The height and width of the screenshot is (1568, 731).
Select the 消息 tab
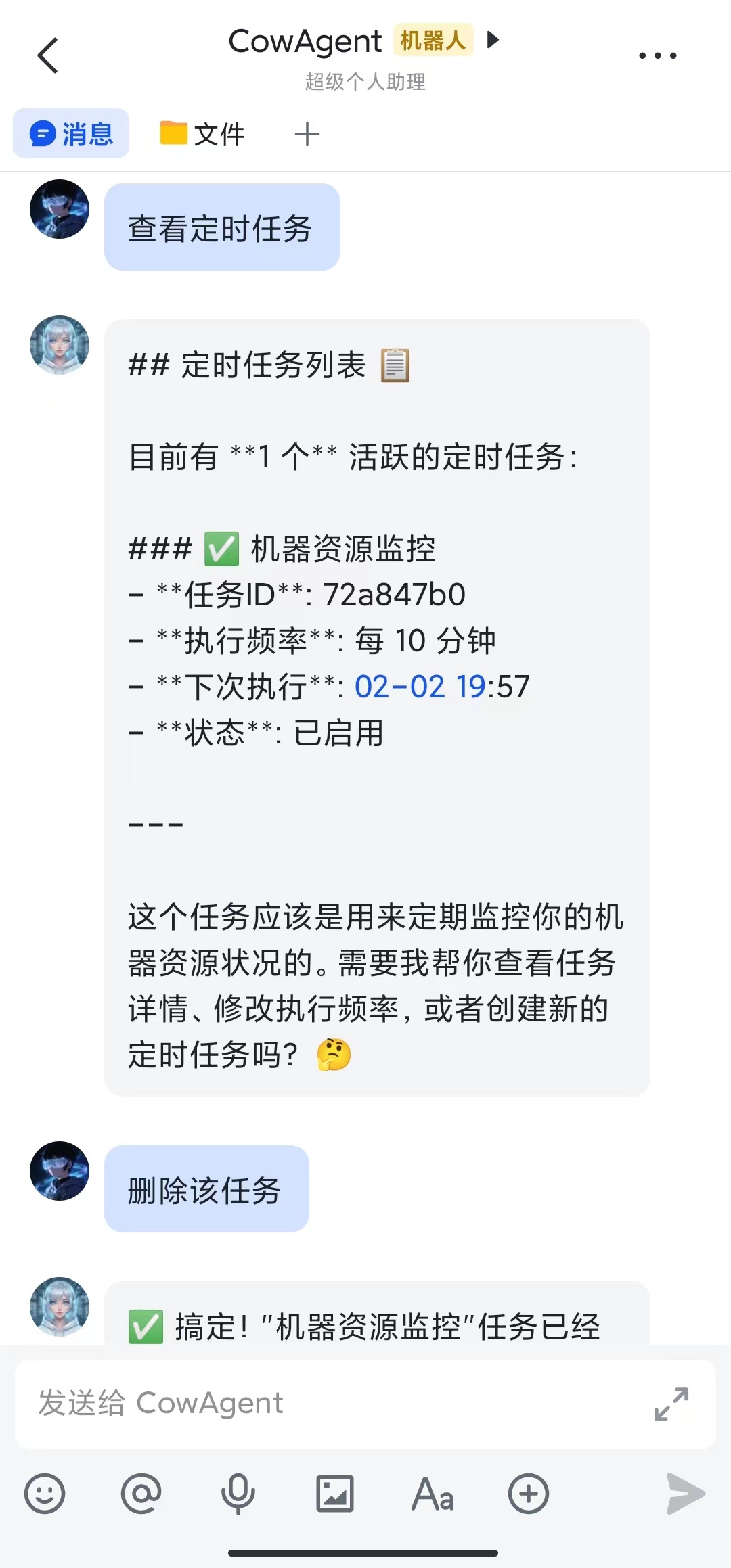(72, 134)
